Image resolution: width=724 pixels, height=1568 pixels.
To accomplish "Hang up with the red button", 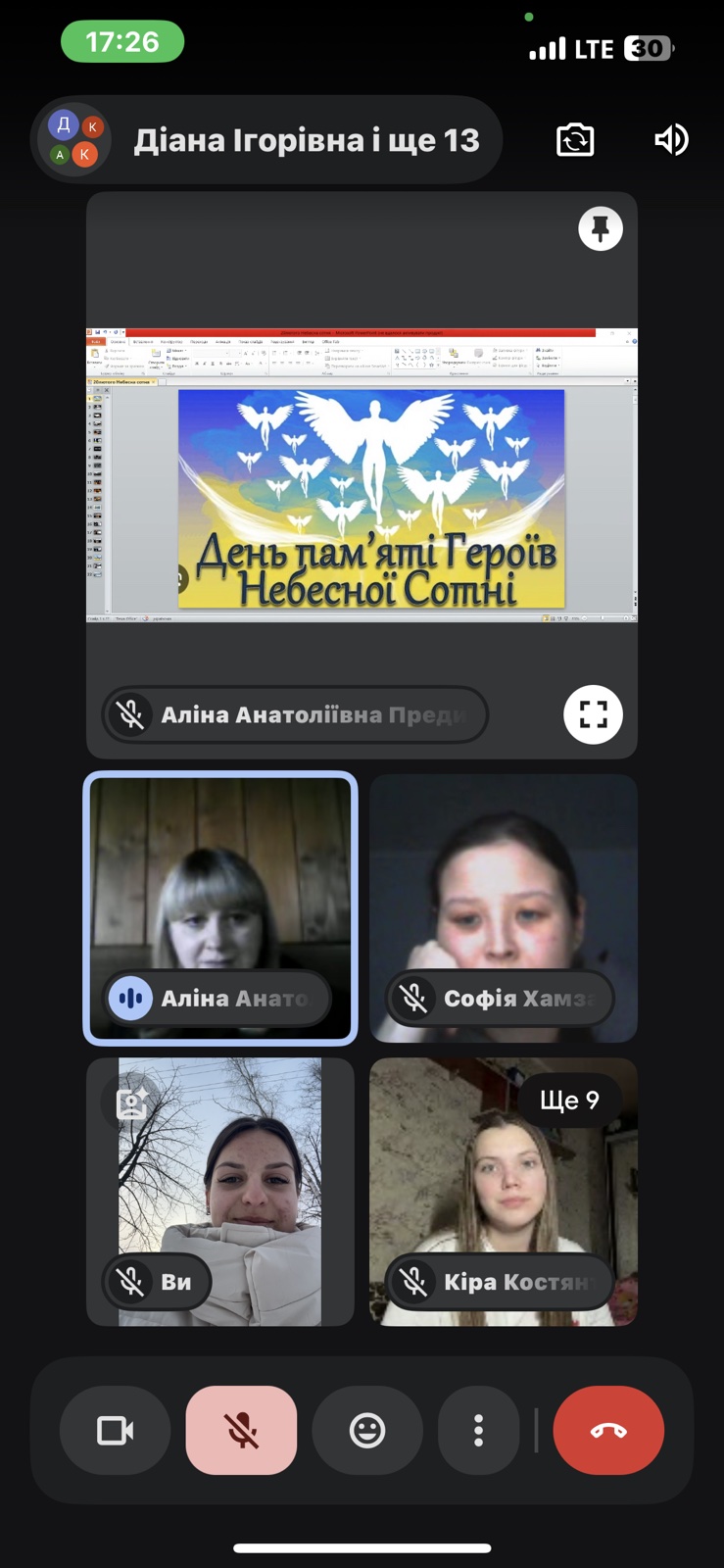I will (608, 1431).
